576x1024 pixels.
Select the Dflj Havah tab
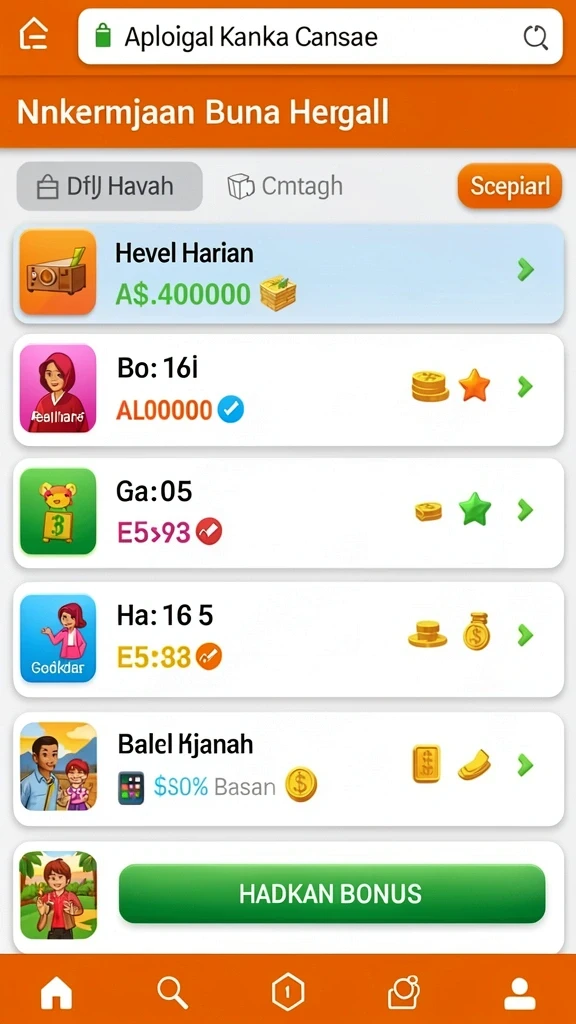109,187
